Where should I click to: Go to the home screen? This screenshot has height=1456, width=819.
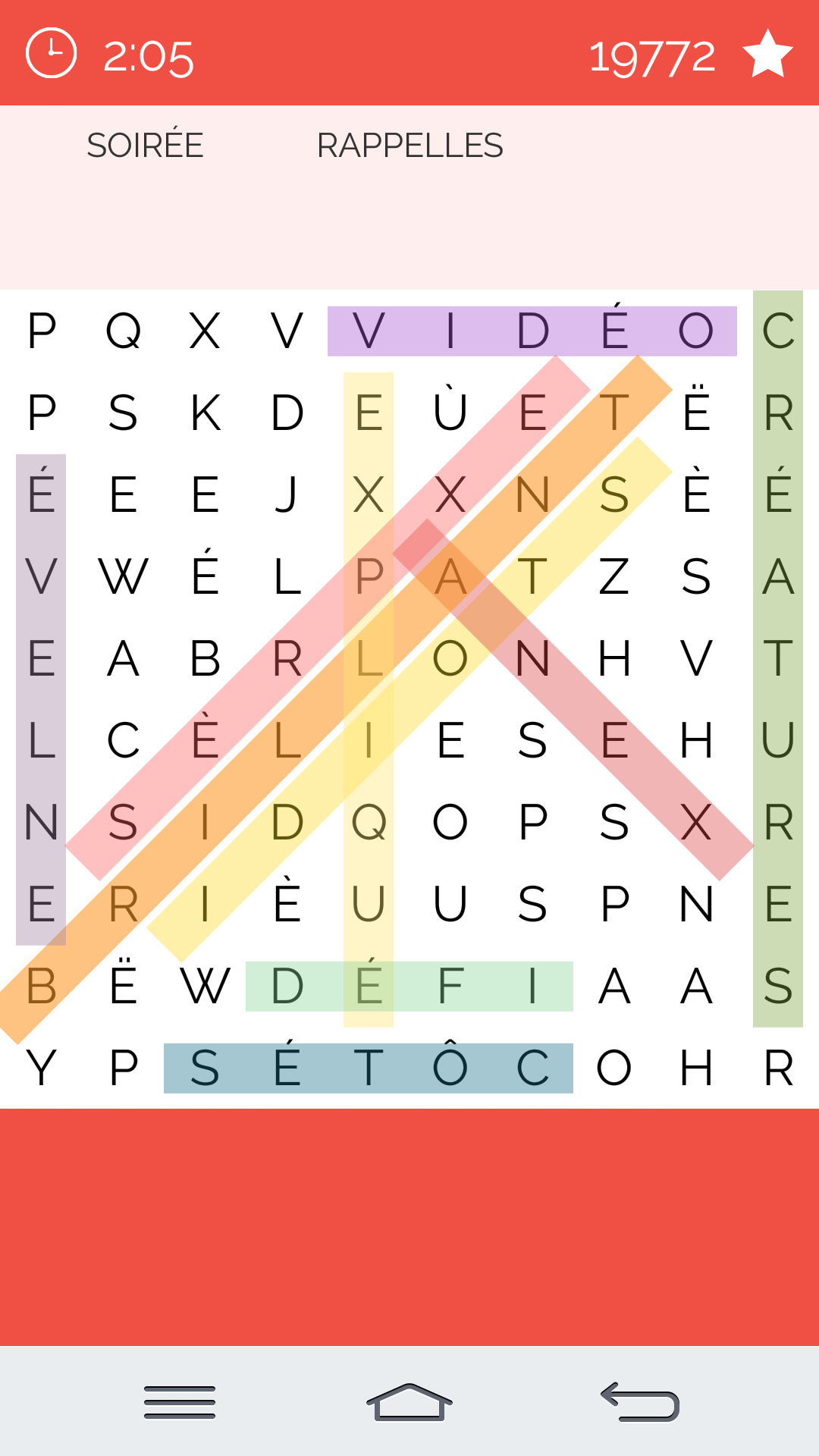pyautogui.click(x=409, y=1402)
